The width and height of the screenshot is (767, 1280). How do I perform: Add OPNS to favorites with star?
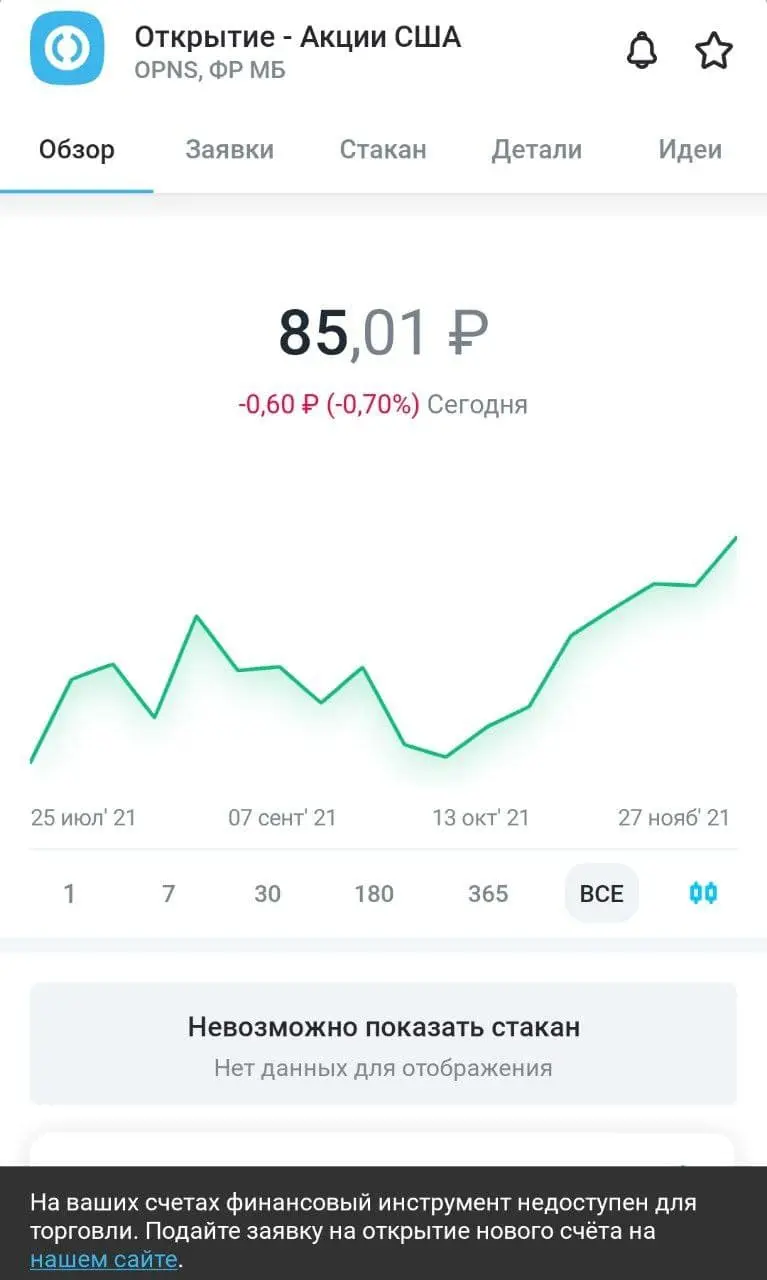(x=714, y=51)
